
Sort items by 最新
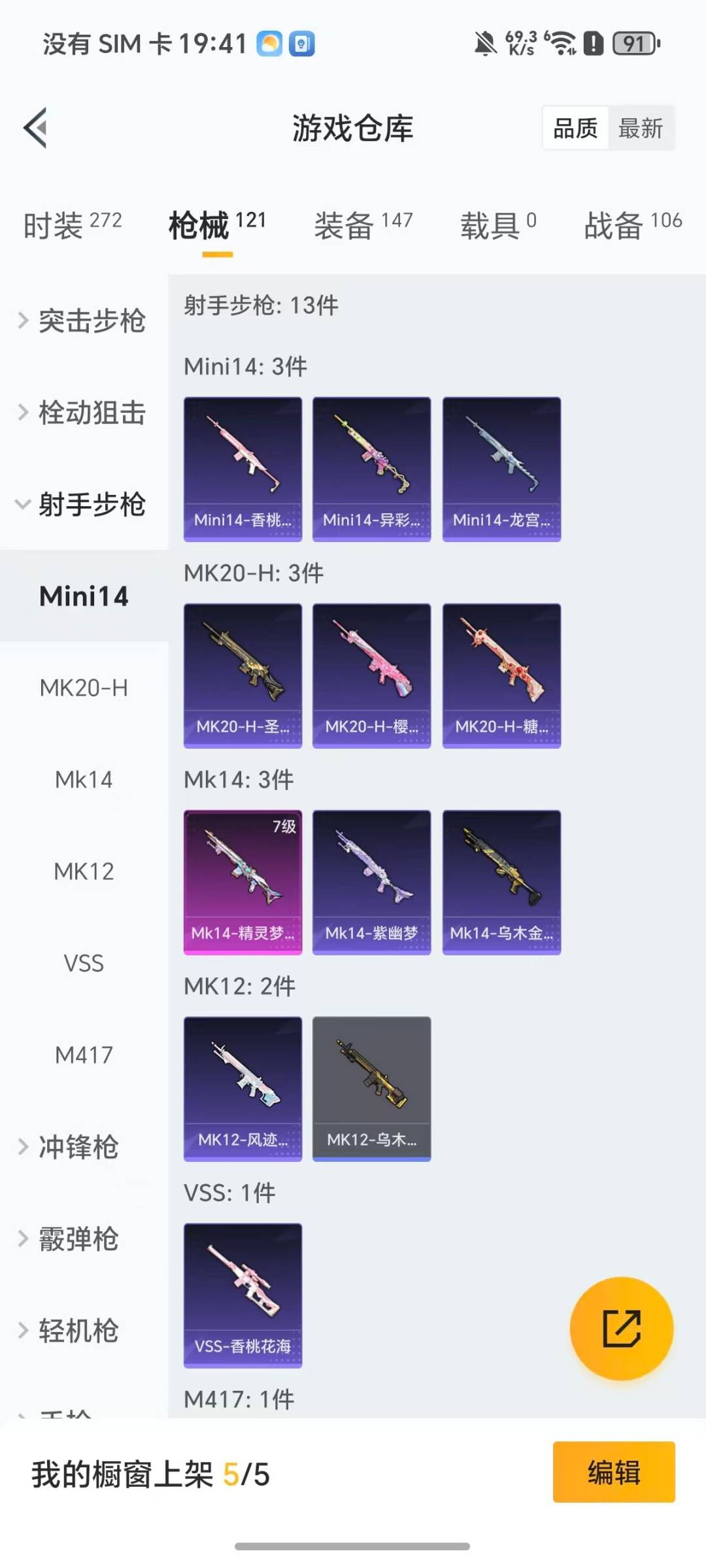tap(640, 128)
